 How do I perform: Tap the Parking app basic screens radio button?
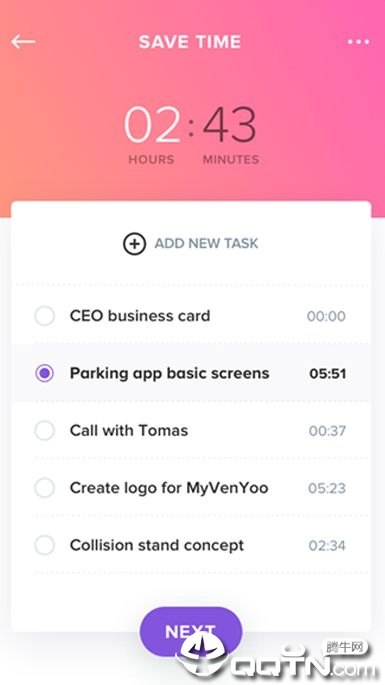click(45, 374)
